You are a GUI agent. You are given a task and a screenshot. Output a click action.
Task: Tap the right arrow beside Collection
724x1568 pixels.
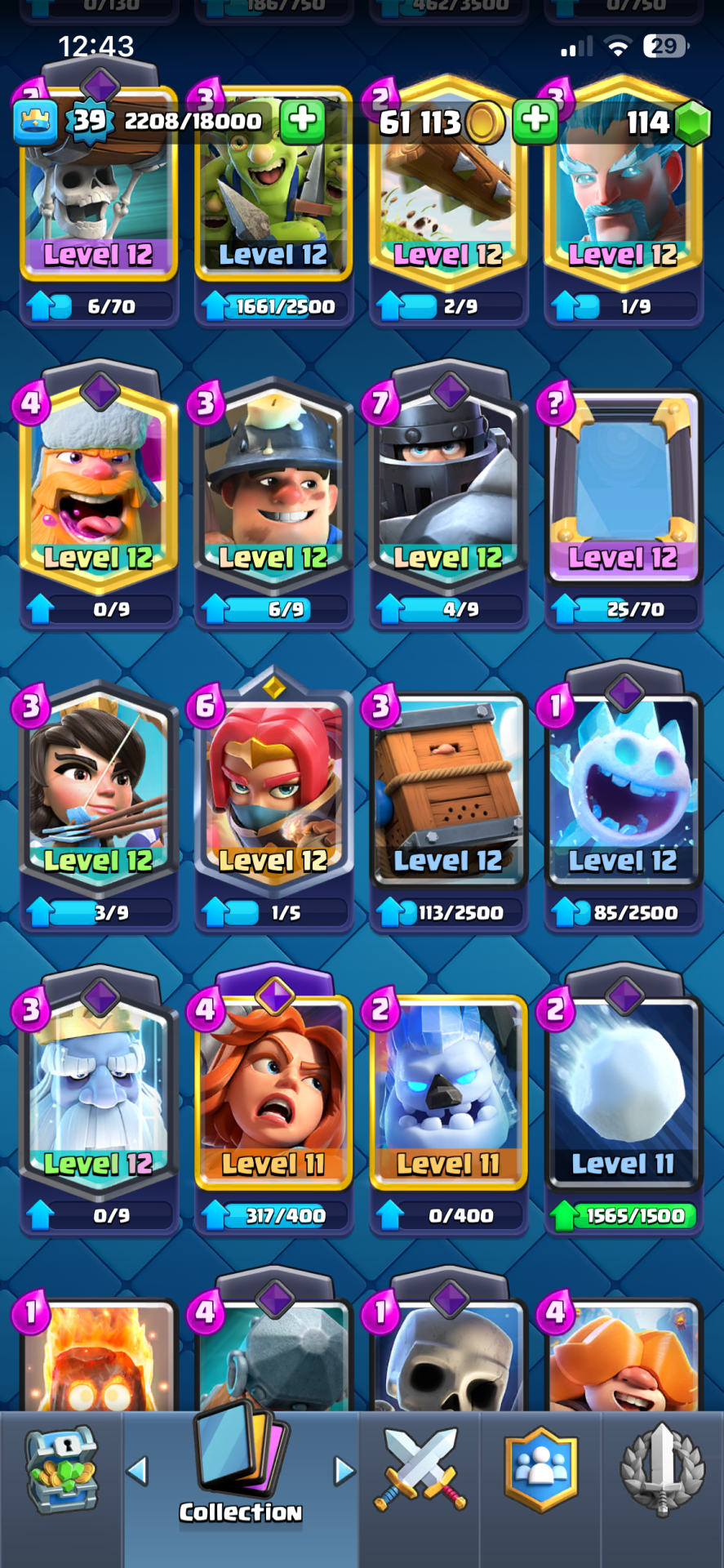pos(344,1471)
